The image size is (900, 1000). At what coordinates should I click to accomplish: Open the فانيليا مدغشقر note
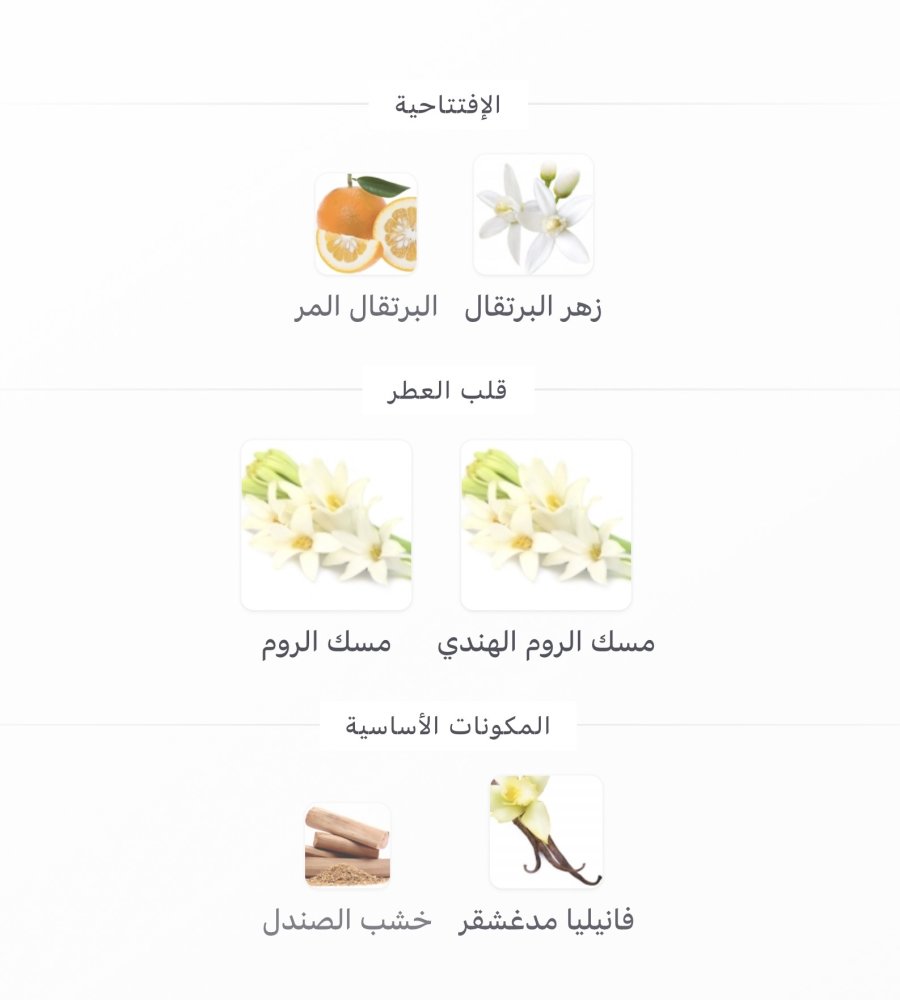tap(546, 832)
